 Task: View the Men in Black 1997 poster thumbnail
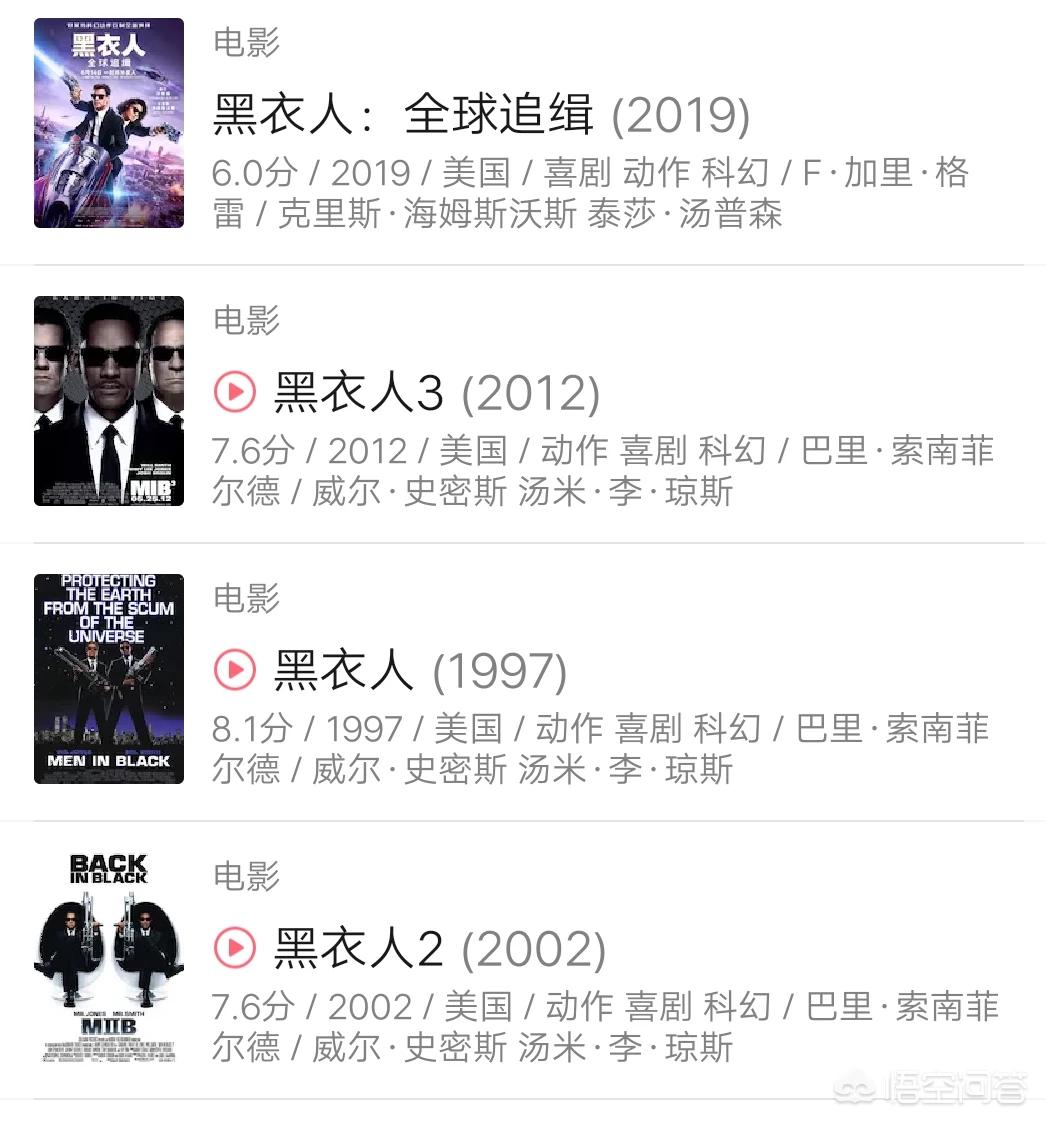click(x=109, y=679)
